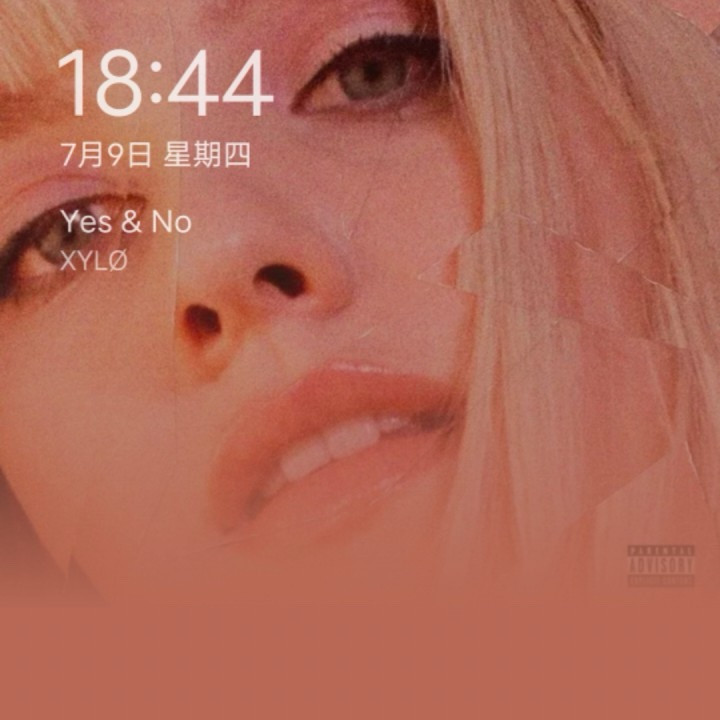720x720 pixels.
Task: Open the now playing song Yes & No
Action: [x=126, y=222]
